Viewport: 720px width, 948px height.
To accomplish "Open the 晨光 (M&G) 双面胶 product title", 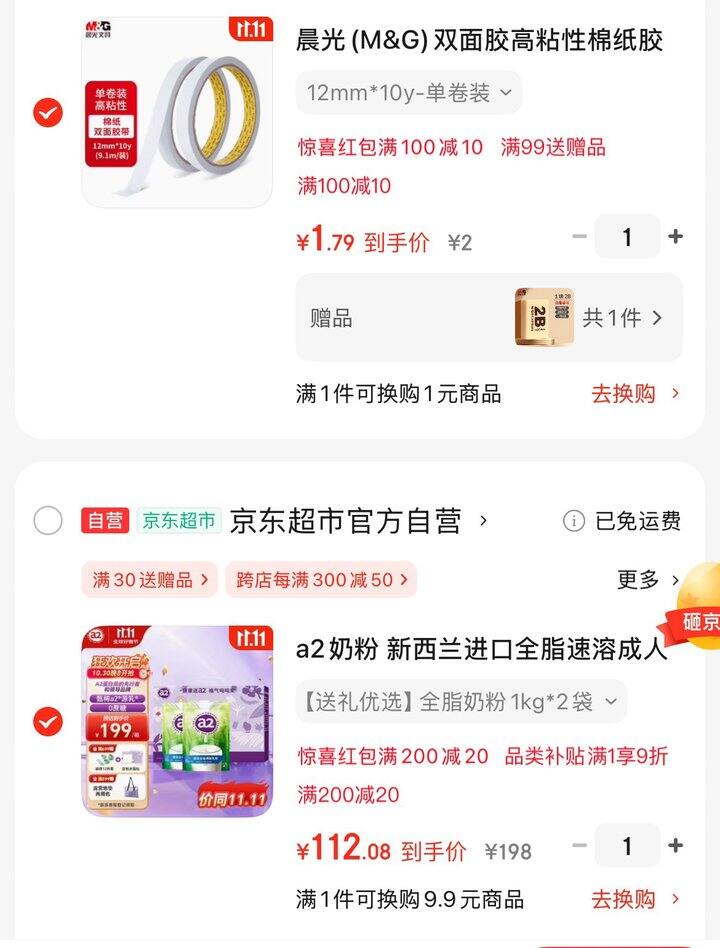I will [480, 41].
